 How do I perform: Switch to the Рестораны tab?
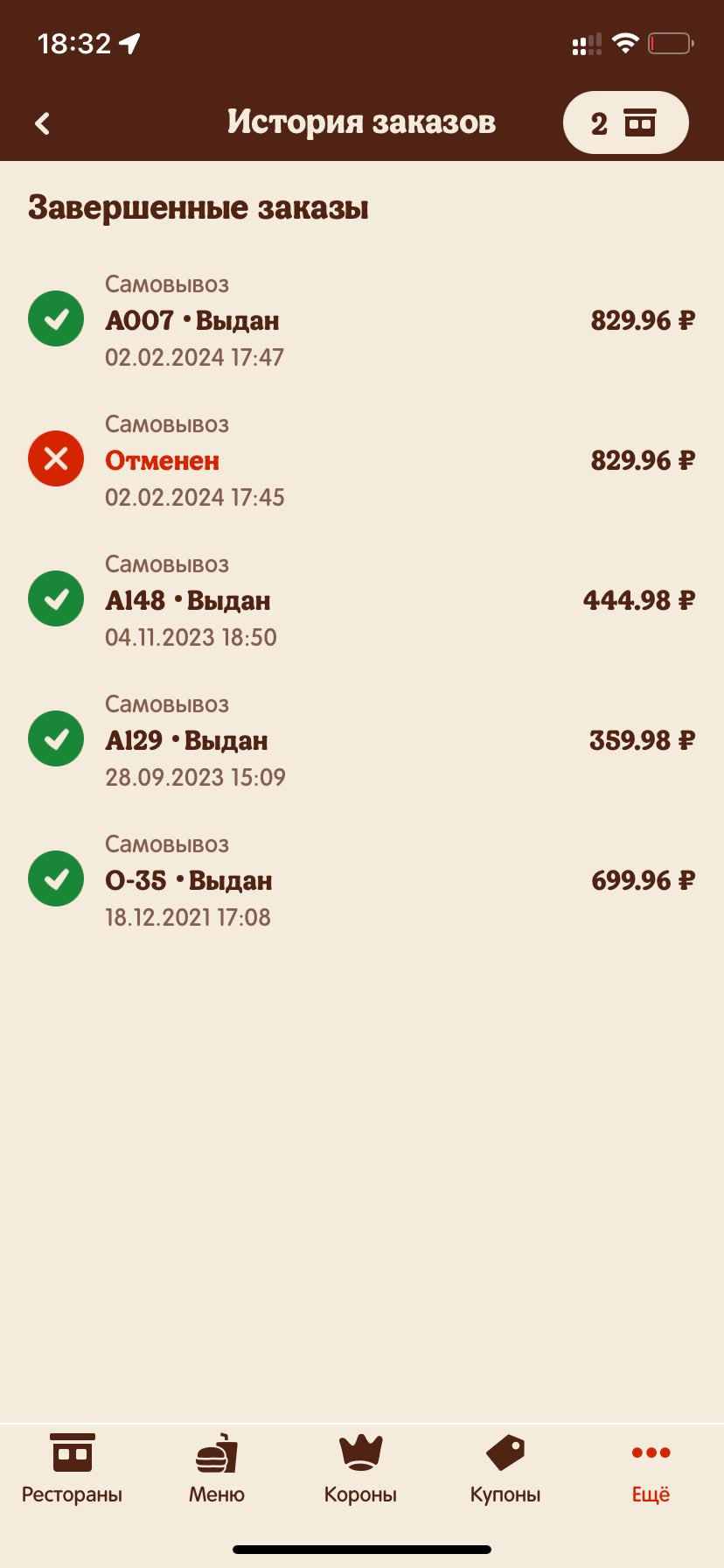tap(72, 1469)
